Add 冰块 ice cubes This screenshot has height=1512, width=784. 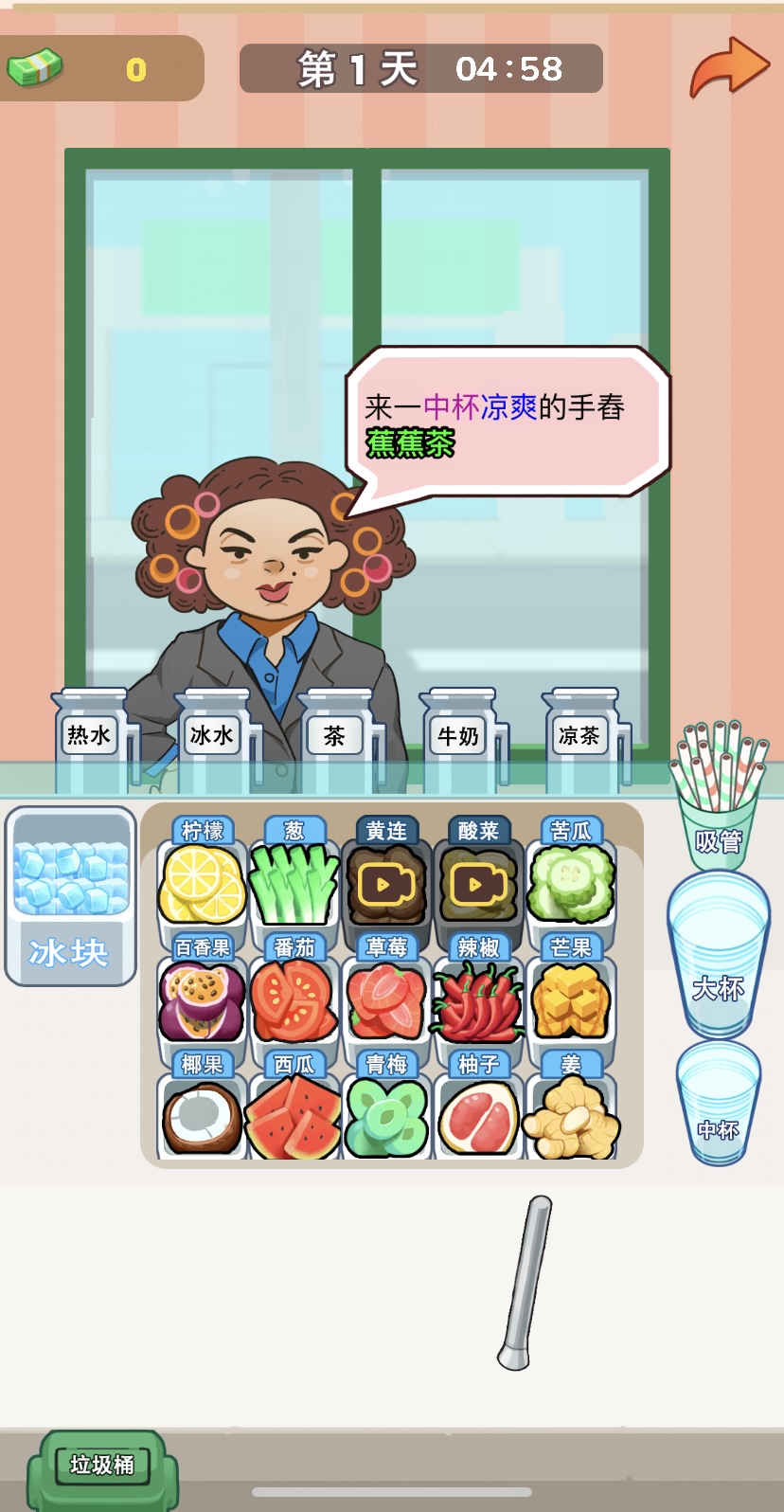[71, 895]
